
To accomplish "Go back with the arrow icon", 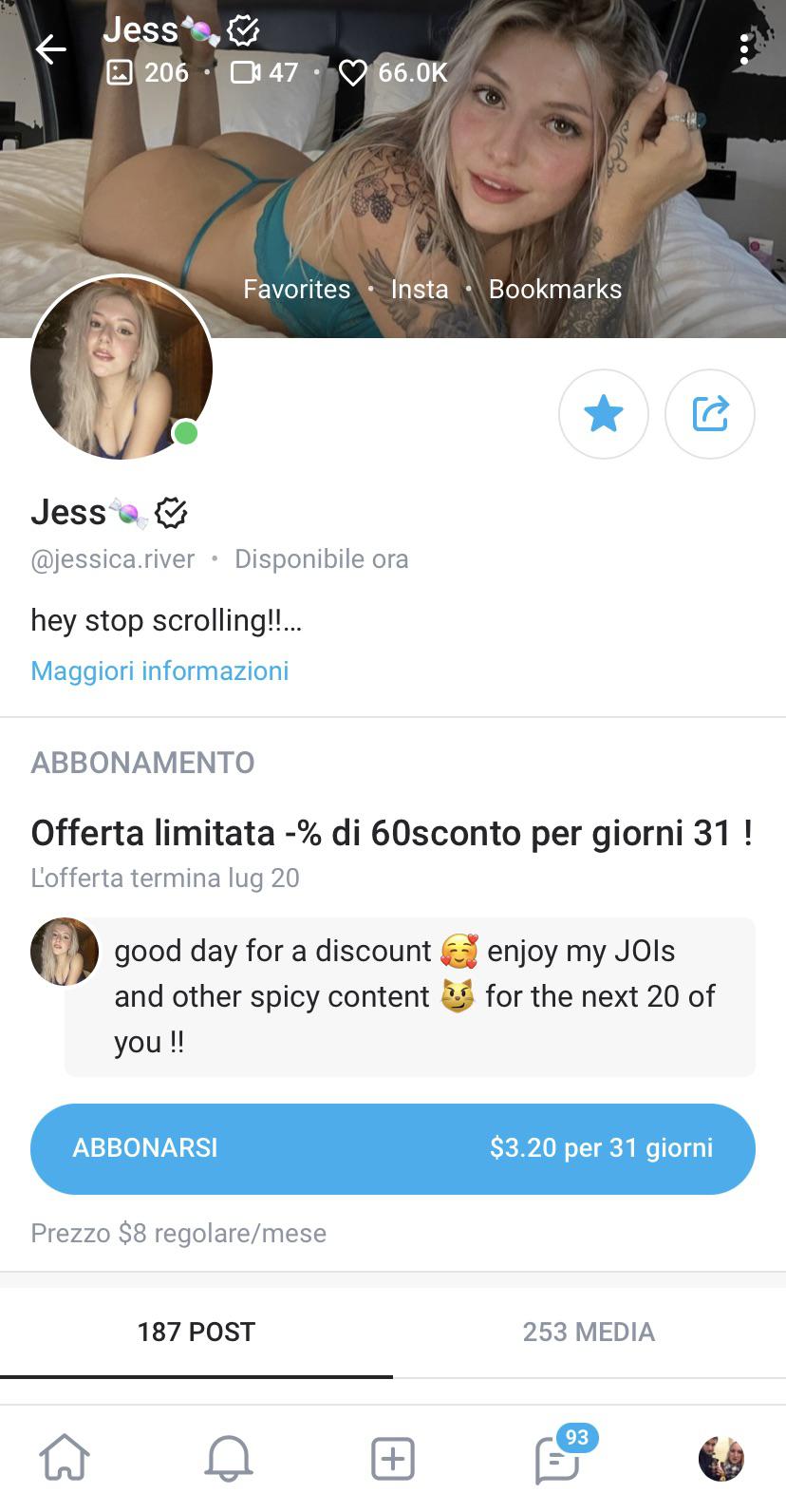I will [x=50, y=49].
